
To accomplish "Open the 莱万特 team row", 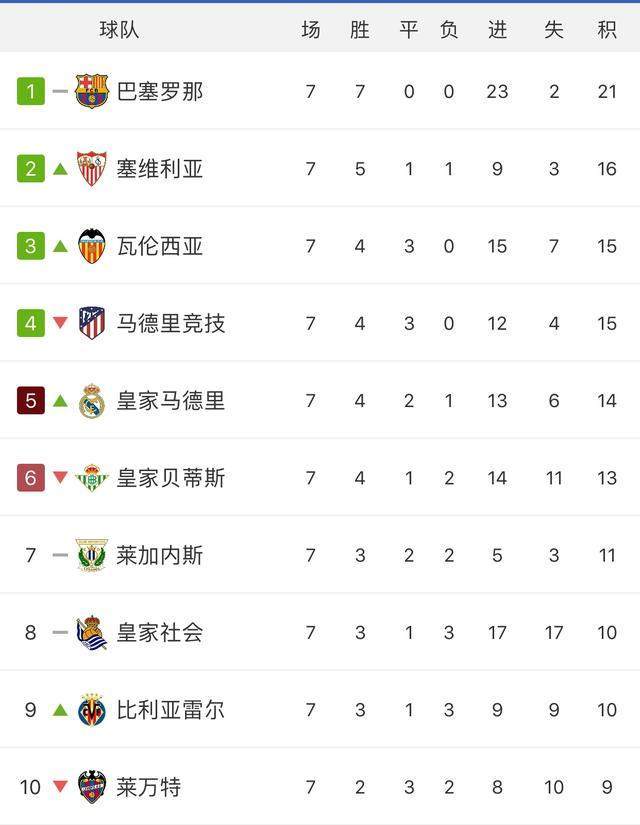I will pos(148,787).
